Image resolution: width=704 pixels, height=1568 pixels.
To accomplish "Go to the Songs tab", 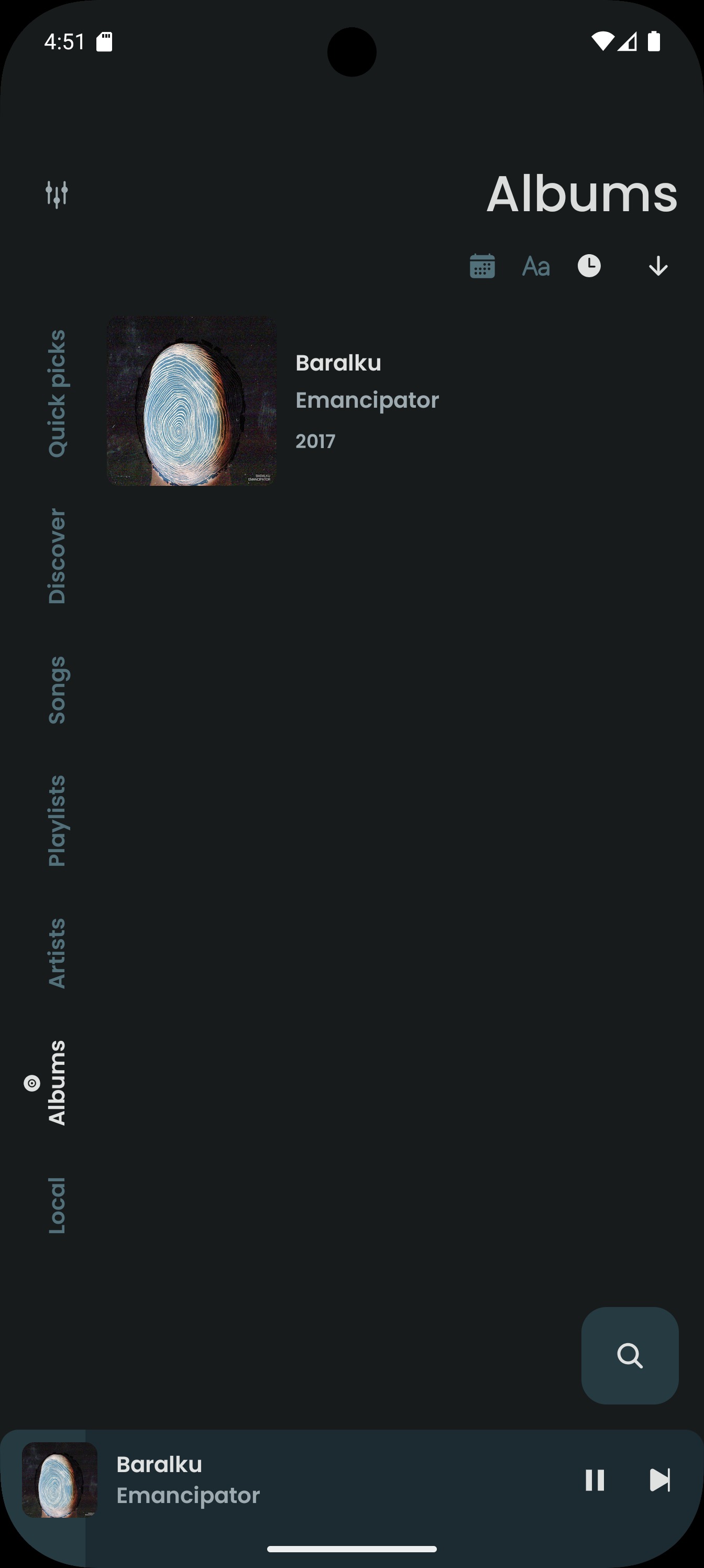I will pos(58,690).
